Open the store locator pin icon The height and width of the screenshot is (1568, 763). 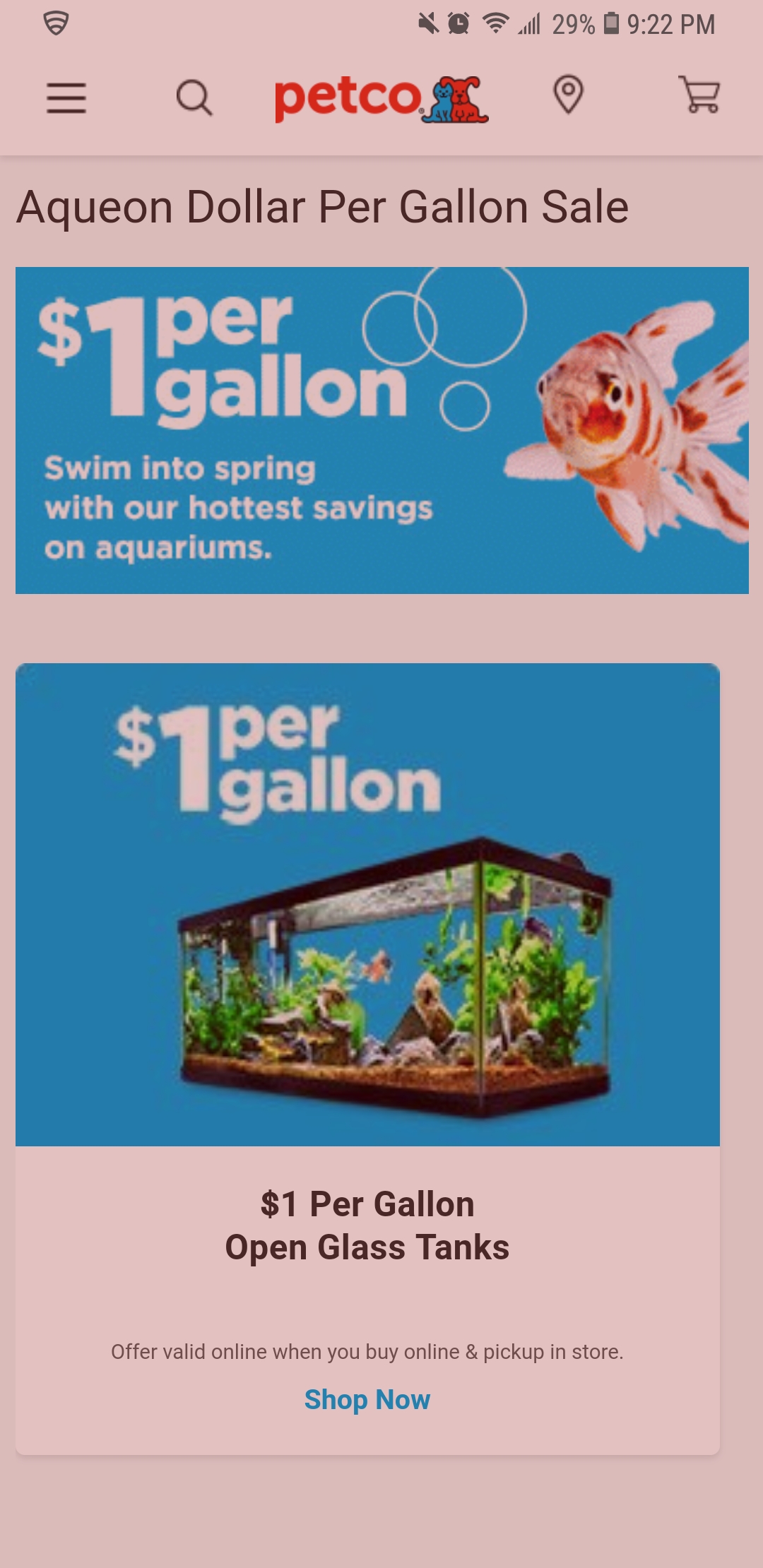(x=569, y=95)
